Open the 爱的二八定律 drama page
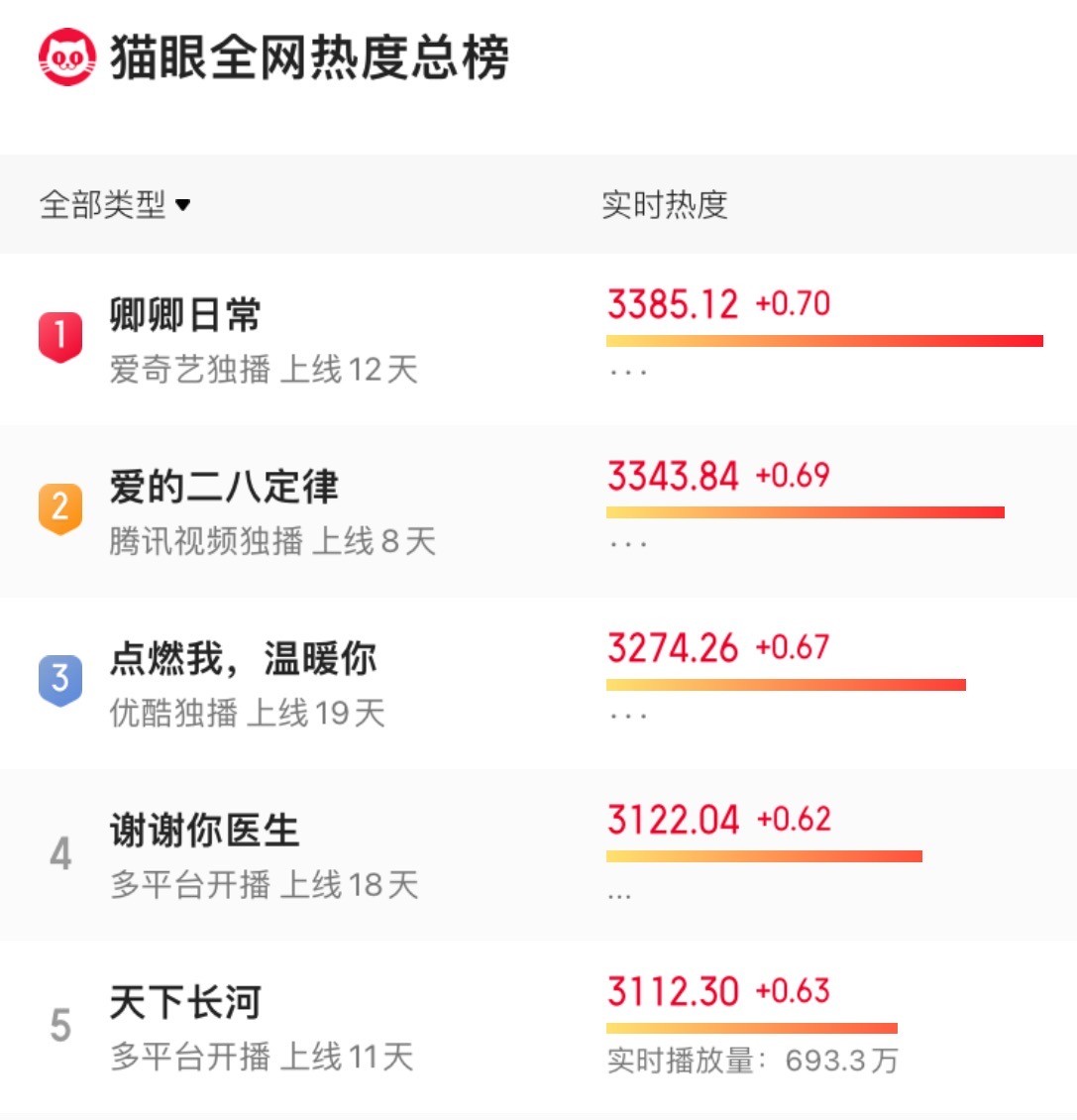The width and height of the screenshot is (1077, 1120). pos(223,486)
